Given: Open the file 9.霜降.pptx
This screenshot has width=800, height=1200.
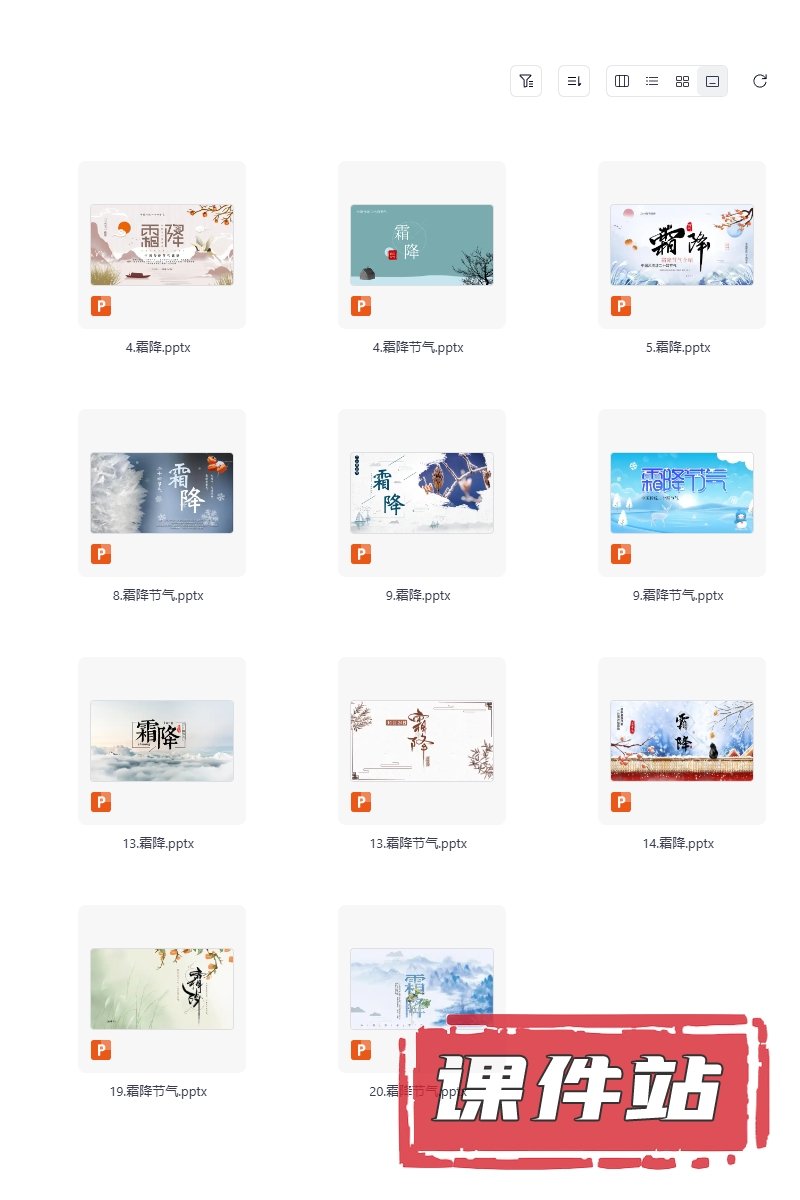Looking at the screenshot, I should [x=422, y=493].
